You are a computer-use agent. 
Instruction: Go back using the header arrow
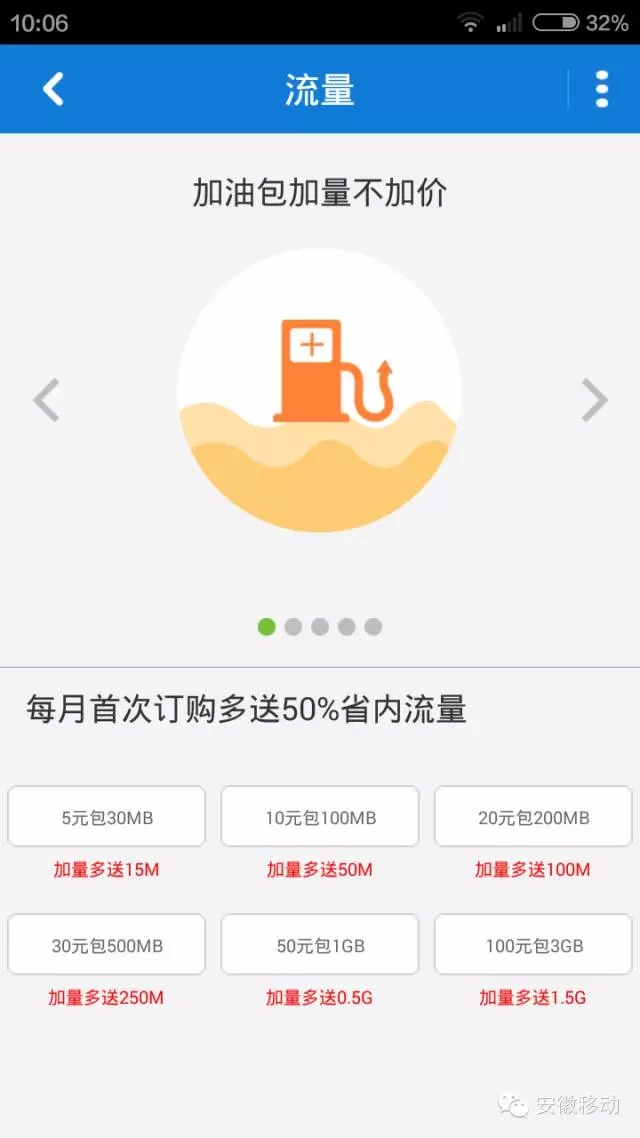53,89
